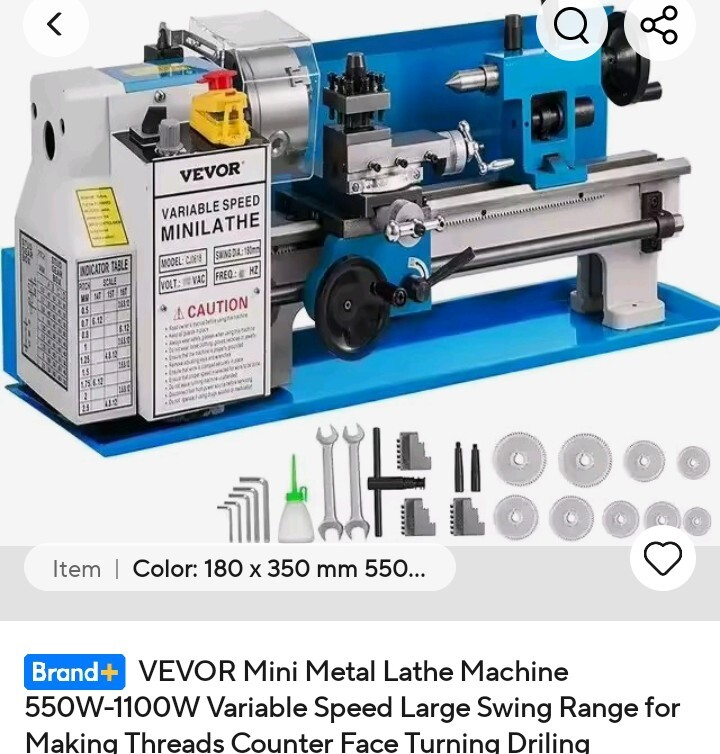720x754 pixels.
Task: Open the search icon
Action: (x=572, y=24)
